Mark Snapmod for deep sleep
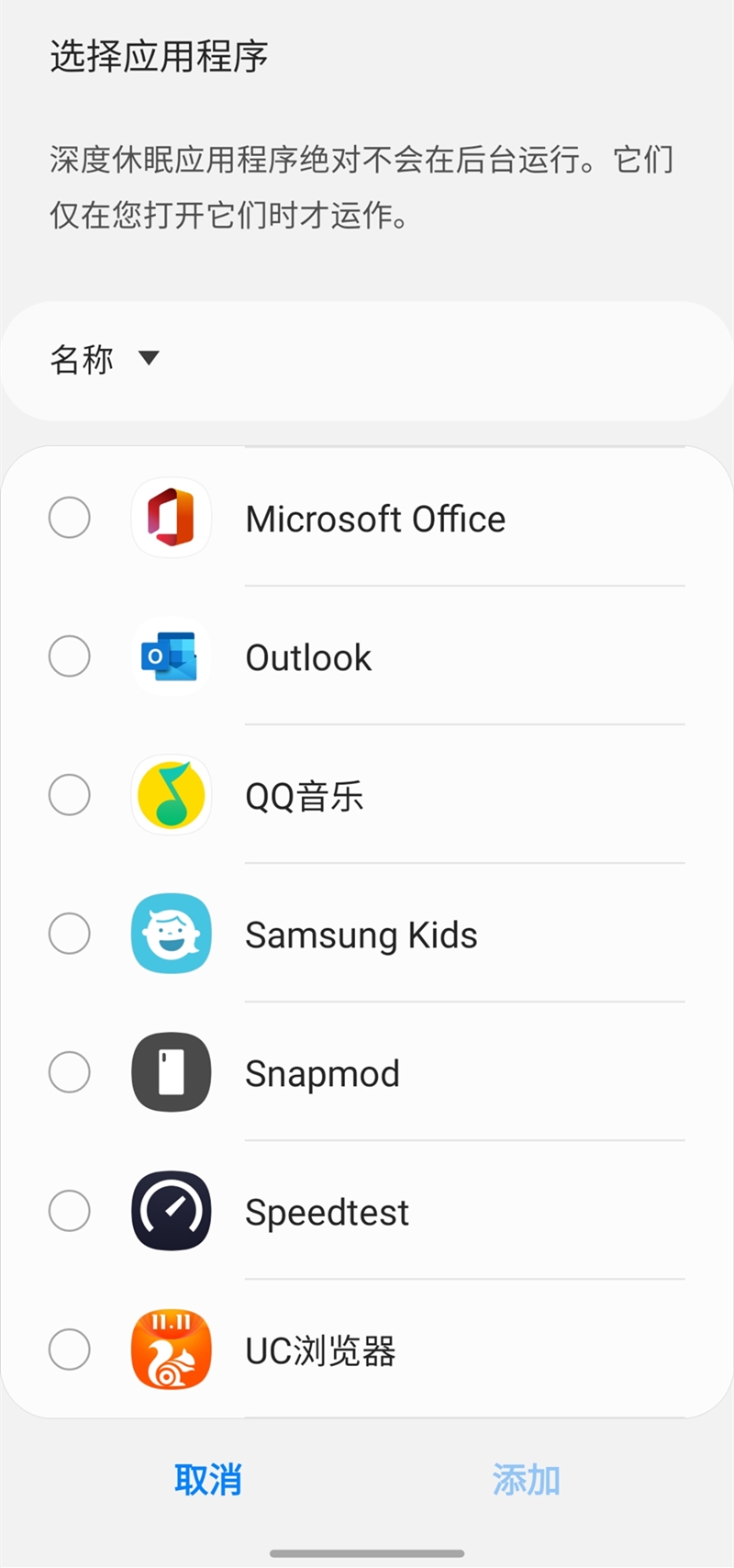The image size is (734, 1568). coord(70,1072)
